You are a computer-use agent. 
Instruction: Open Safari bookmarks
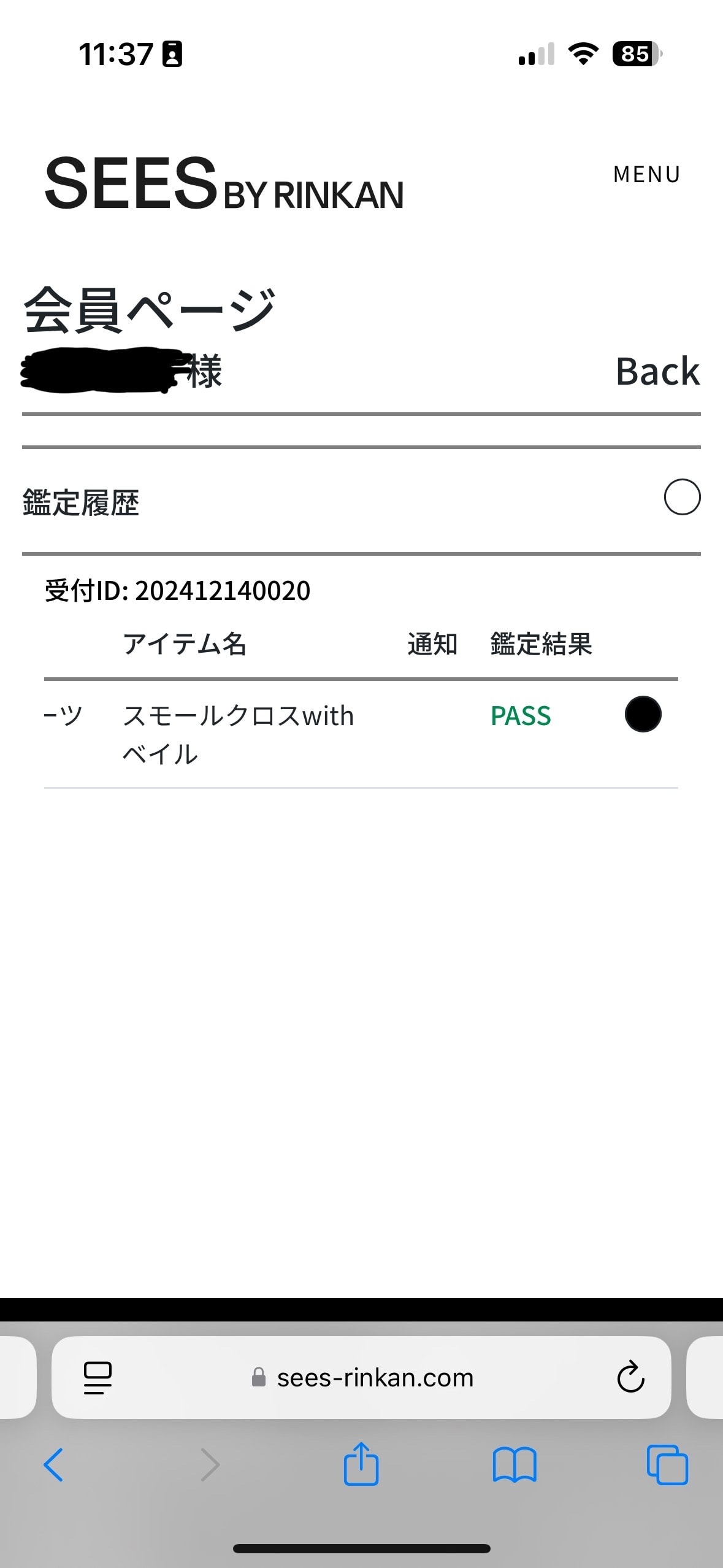click(x=515, y=1466)
